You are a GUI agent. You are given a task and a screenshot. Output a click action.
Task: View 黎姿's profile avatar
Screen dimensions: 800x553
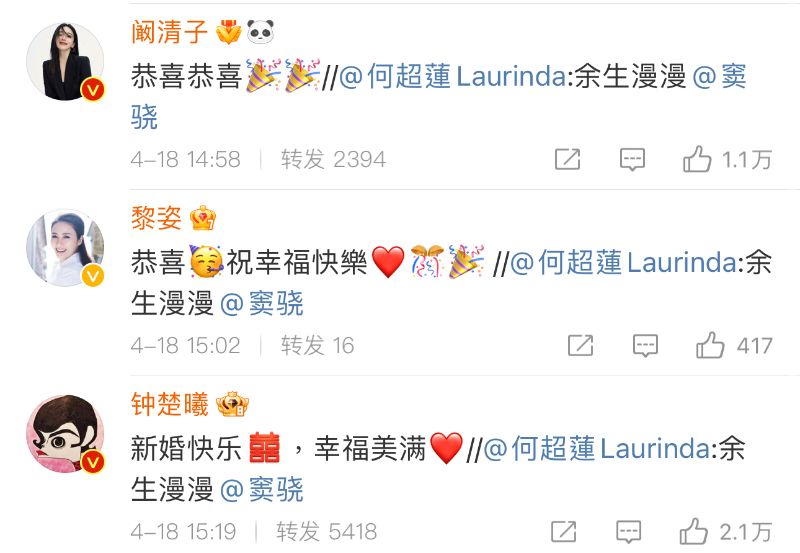pyautogui.click(x=66, y=248)
